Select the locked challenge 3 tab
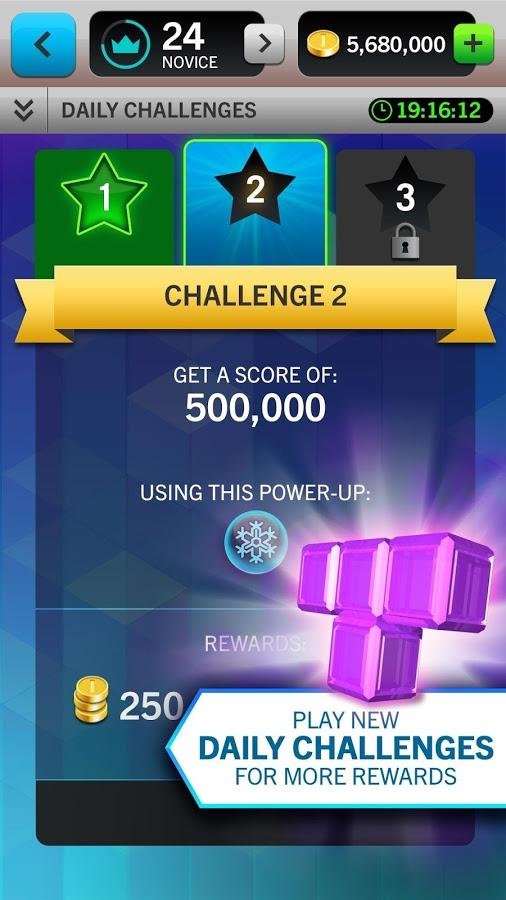This screenshot has width=506, height=900. 405,208
